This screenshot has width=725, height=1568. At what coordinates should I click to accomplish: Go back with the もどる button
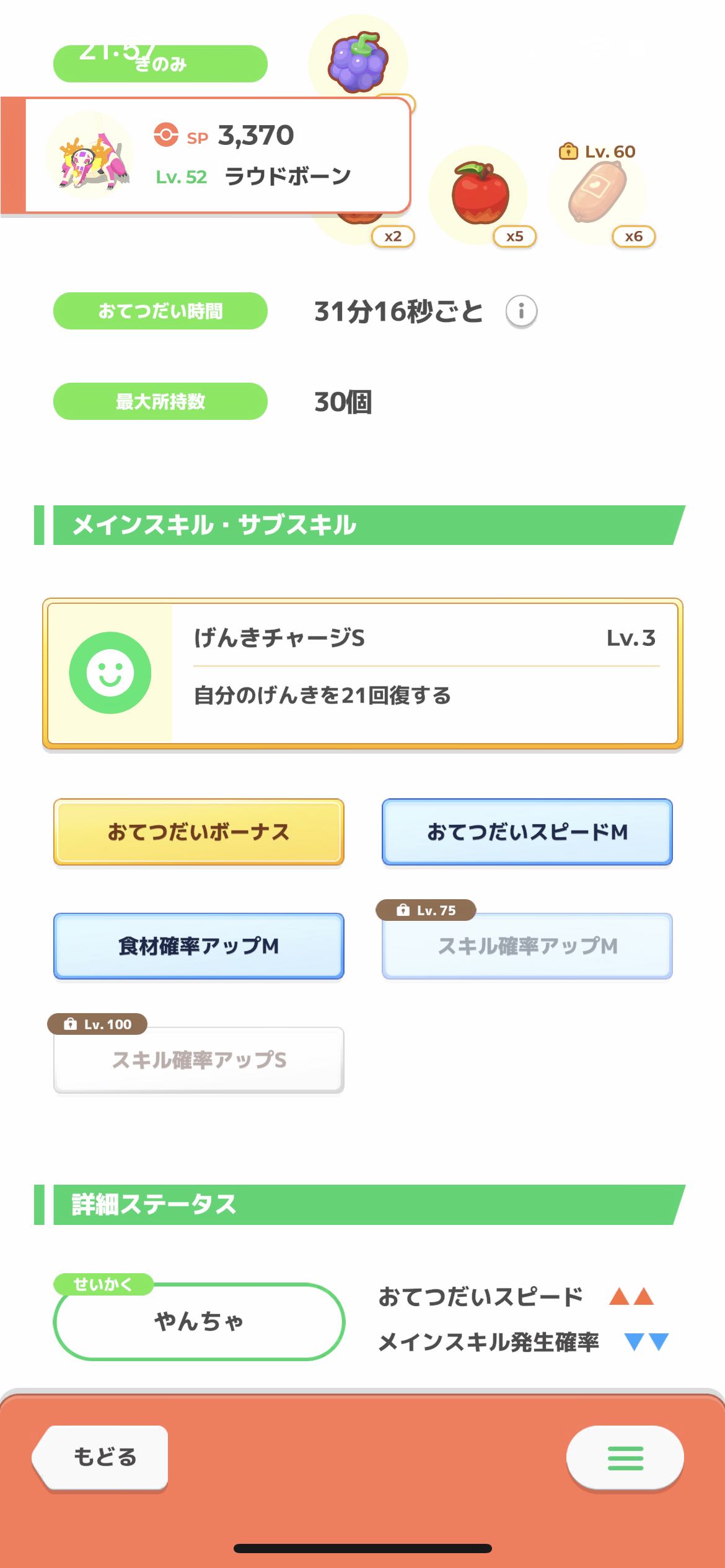click(102, 1457)
